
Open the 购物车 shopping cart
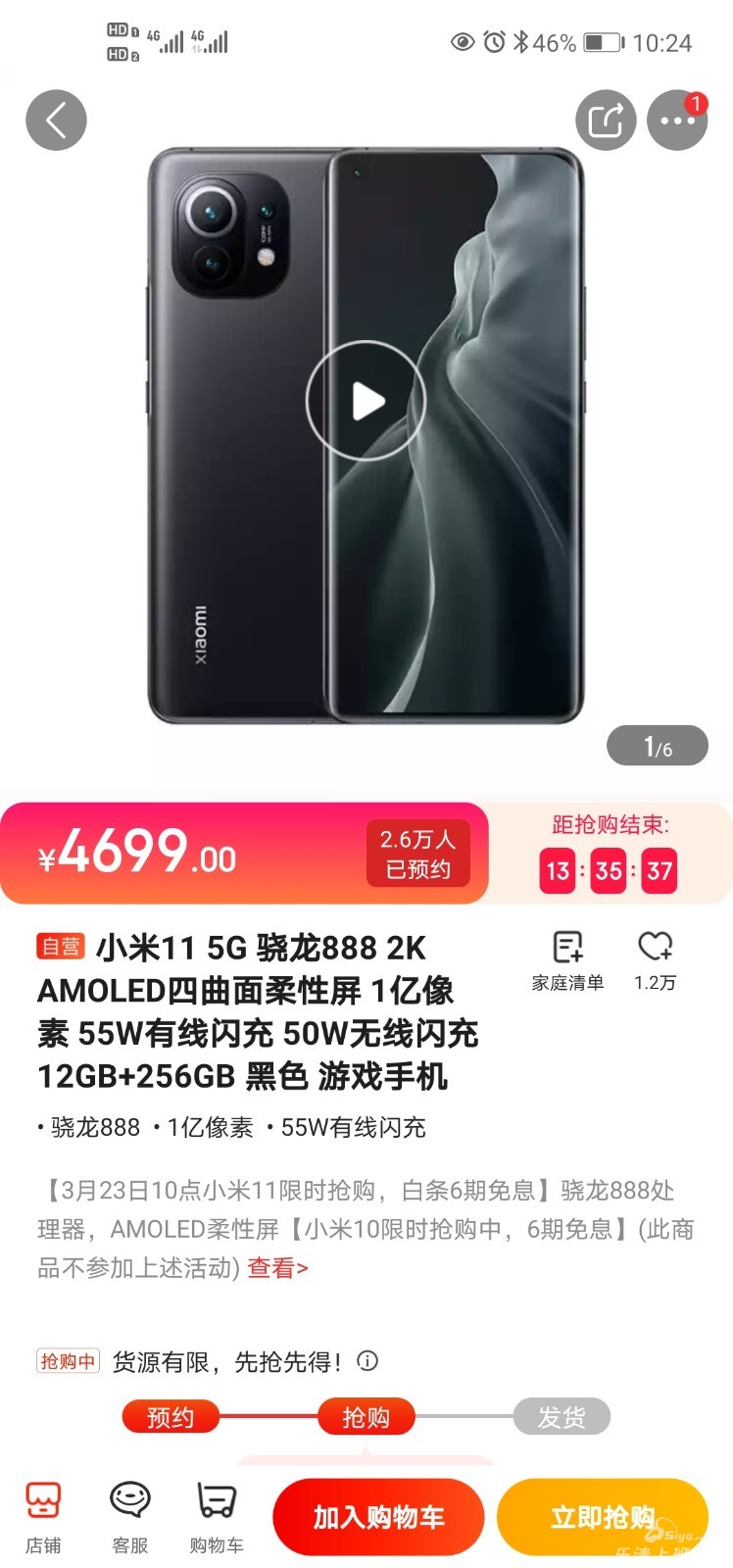pyautogui.click(x=216, y=1516)
